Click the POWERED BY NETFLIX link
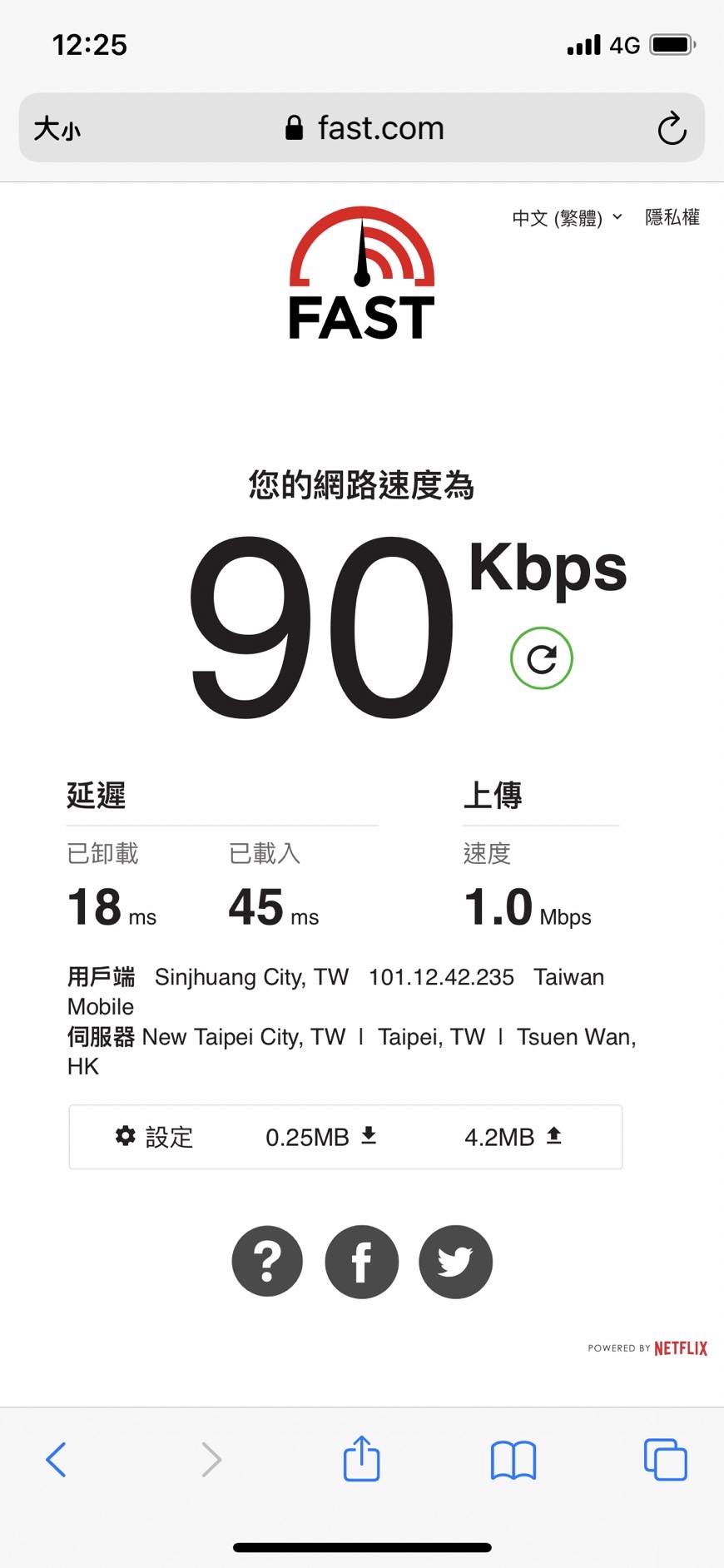The width and height of the screenshot is (724, 1568). click(647, 1347)
